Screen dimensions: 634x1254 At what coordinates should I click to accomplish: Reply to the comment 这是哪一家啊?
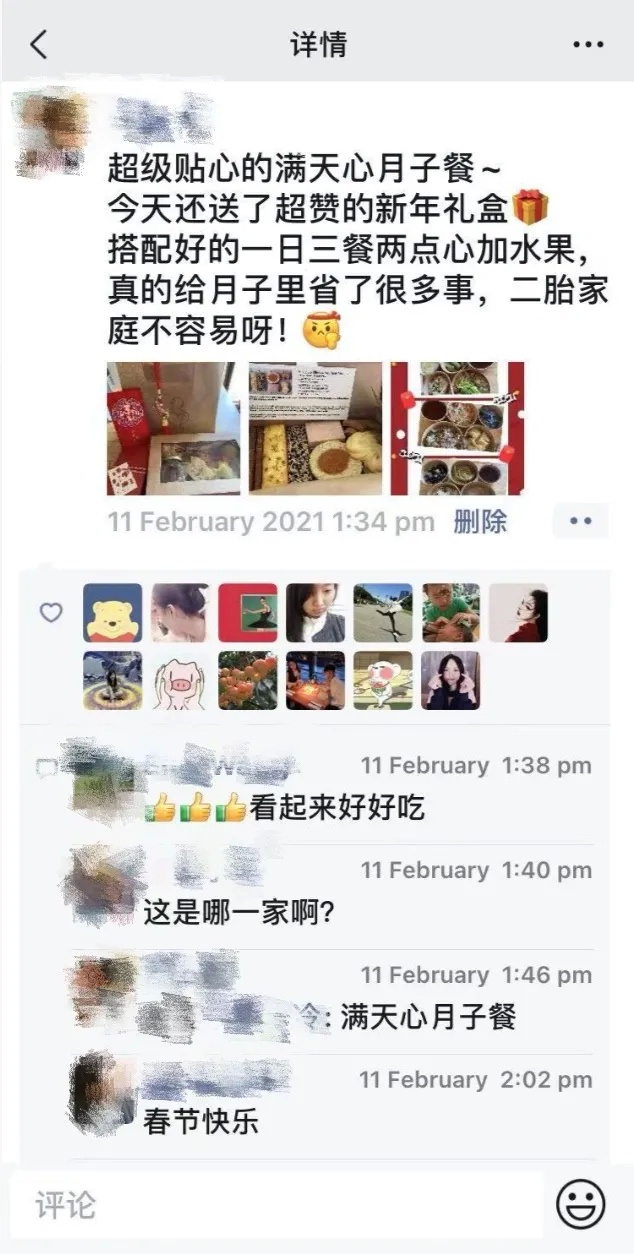pyautogui.click(x=238, y=911)
